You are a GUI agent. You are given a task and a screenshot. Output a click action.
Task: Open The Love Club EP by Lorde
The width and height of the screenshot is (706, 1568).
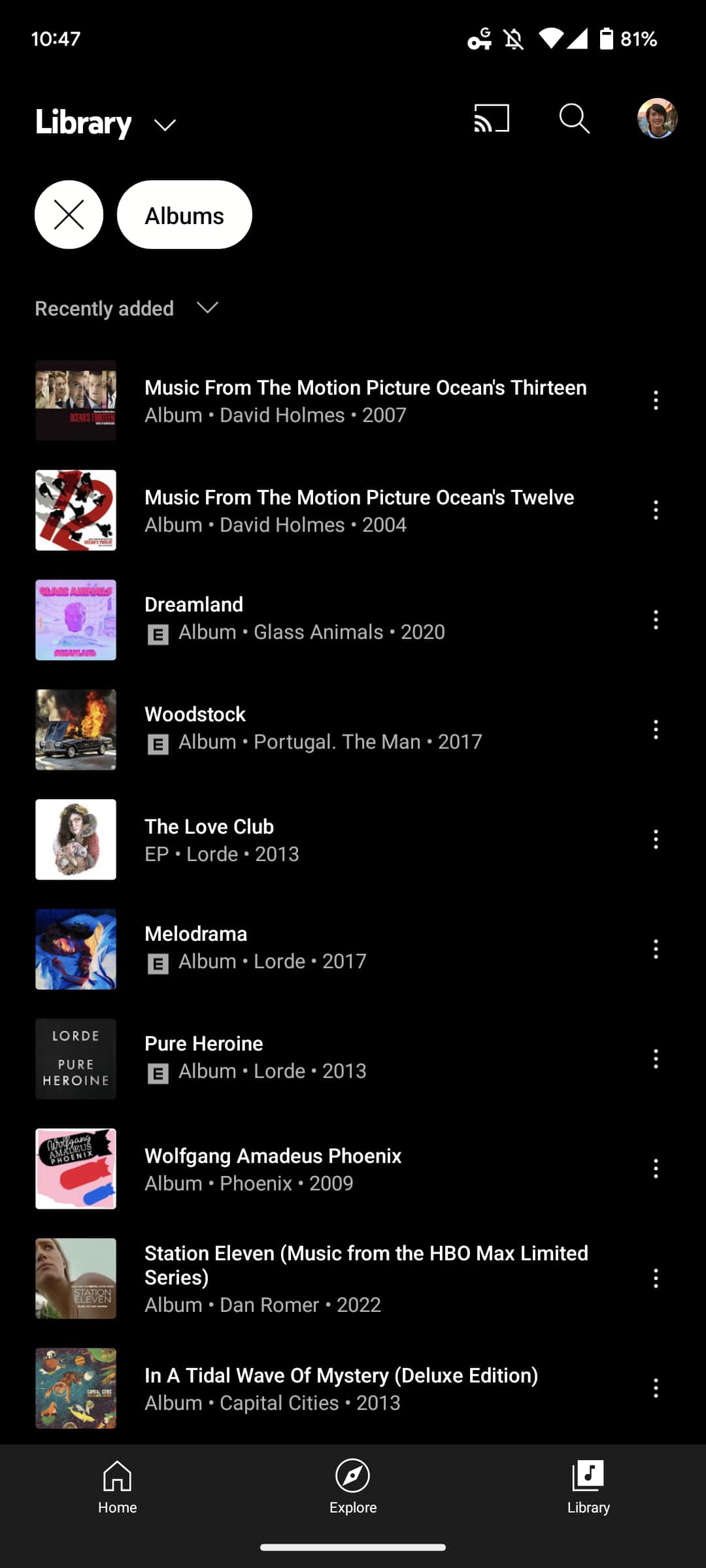pyautogui.click(x=221, y=840)
